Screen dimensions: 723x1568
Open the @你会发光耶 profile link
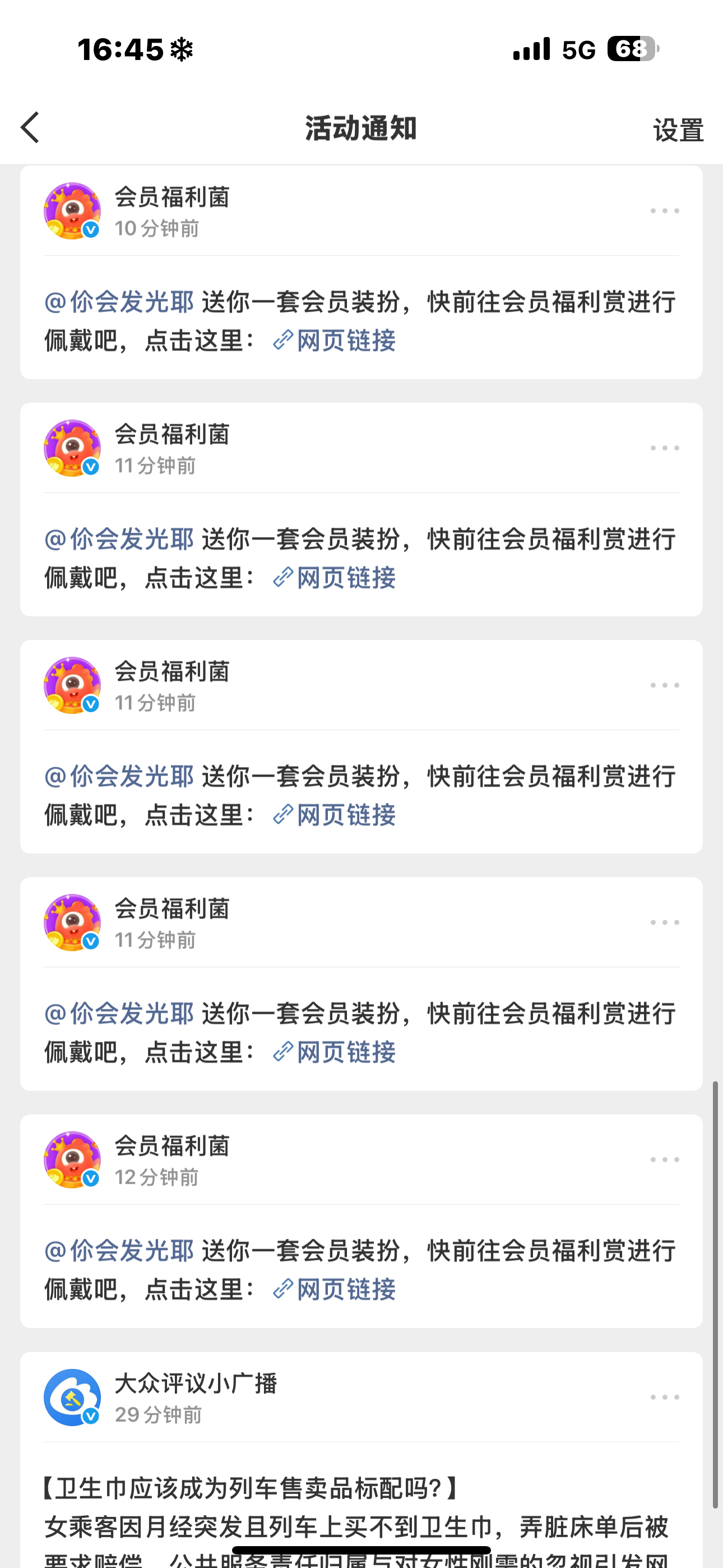pos(120,302)
